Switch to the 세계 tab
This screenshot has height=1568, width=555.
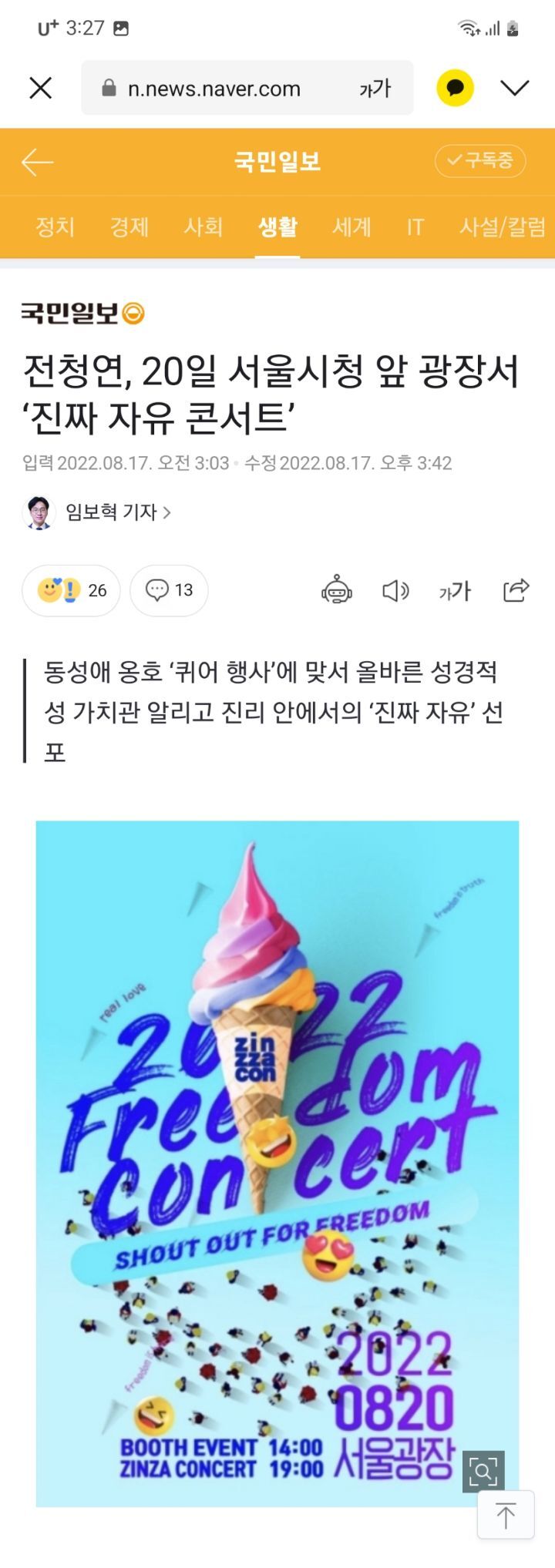pyautogui.click(x=351, y=227)
